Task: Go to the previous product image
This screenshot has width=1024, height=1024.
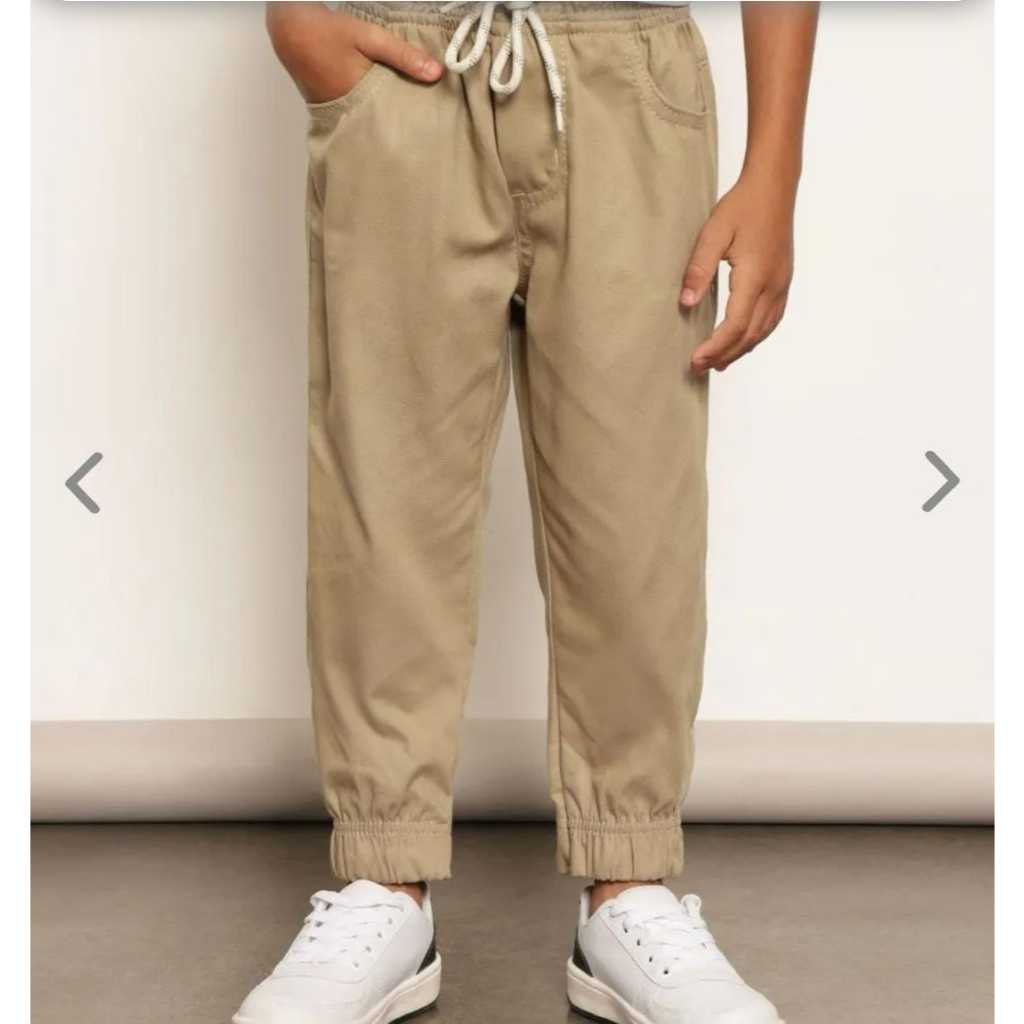Action: click(84, 483)
